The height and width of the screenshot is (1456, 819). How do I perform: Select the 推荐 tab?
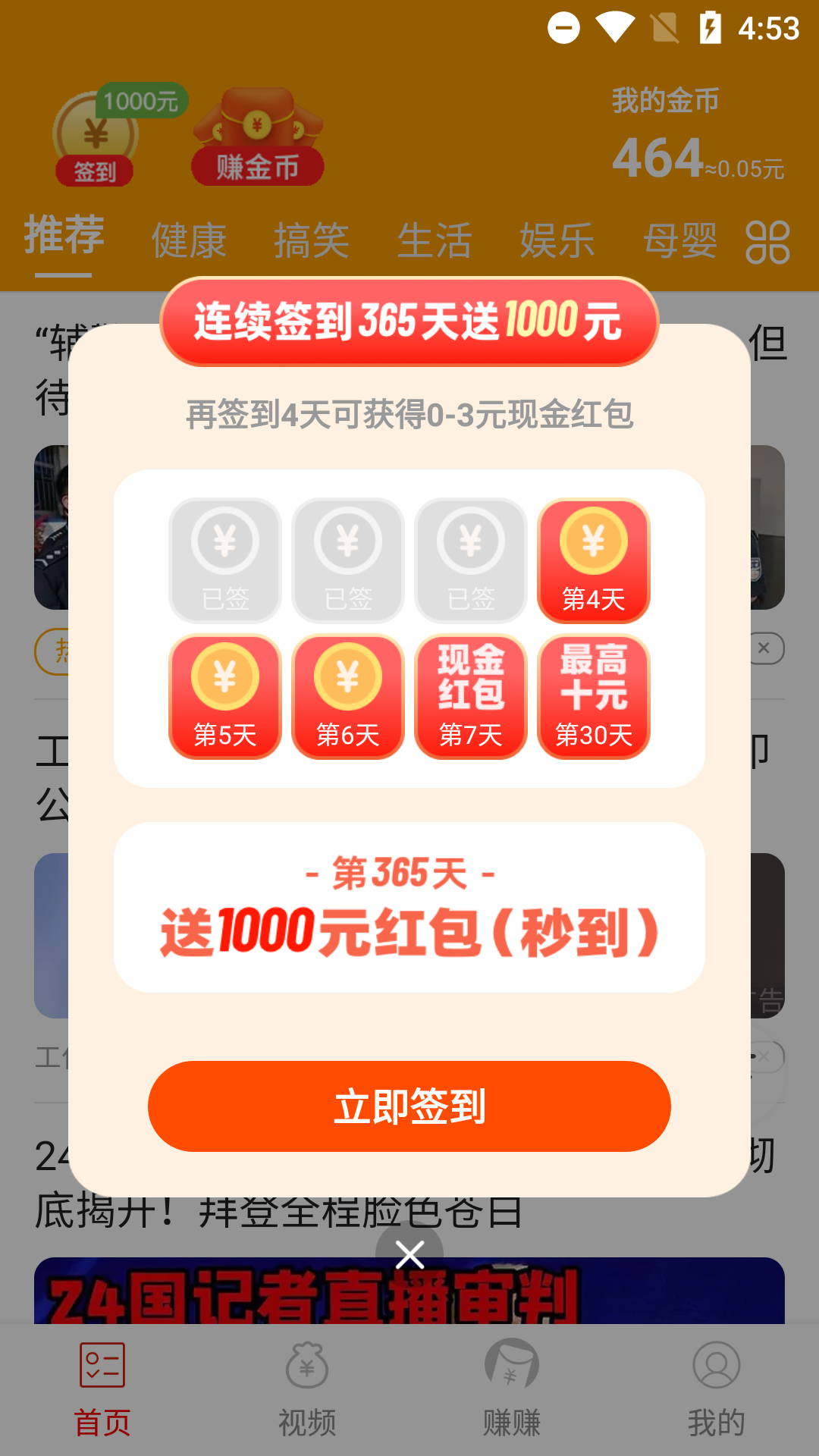click(64, 235)
